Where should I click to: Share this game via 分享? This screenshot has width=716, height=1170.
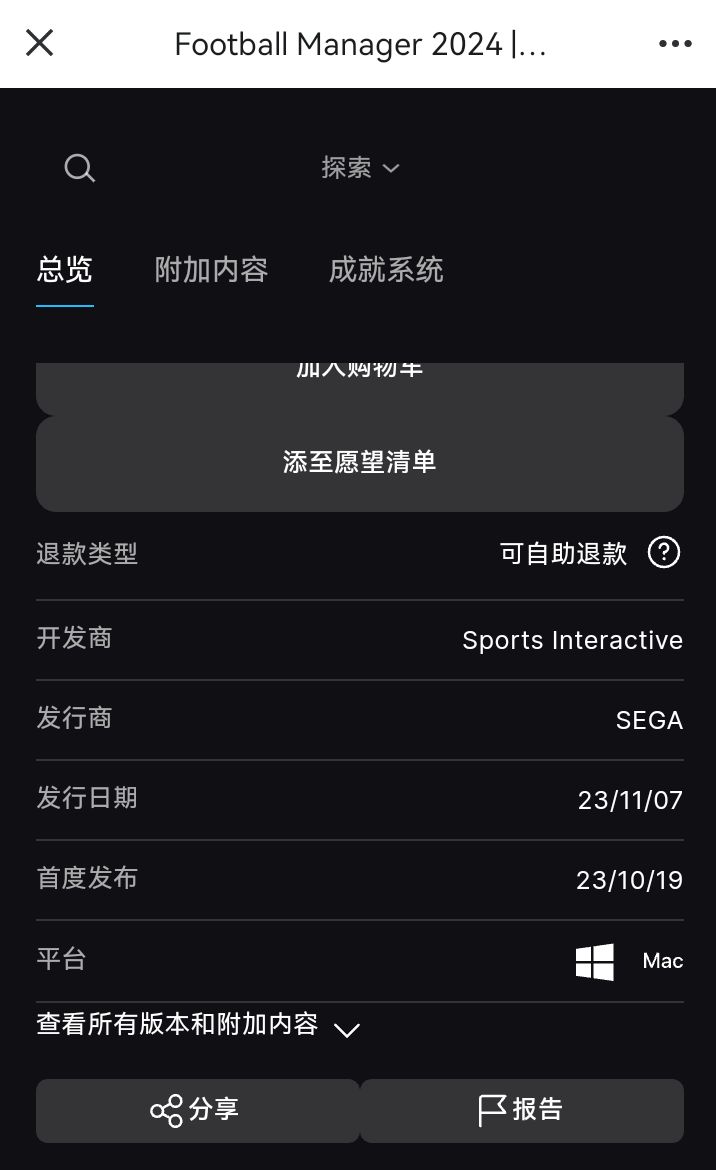coord(197,1110)
